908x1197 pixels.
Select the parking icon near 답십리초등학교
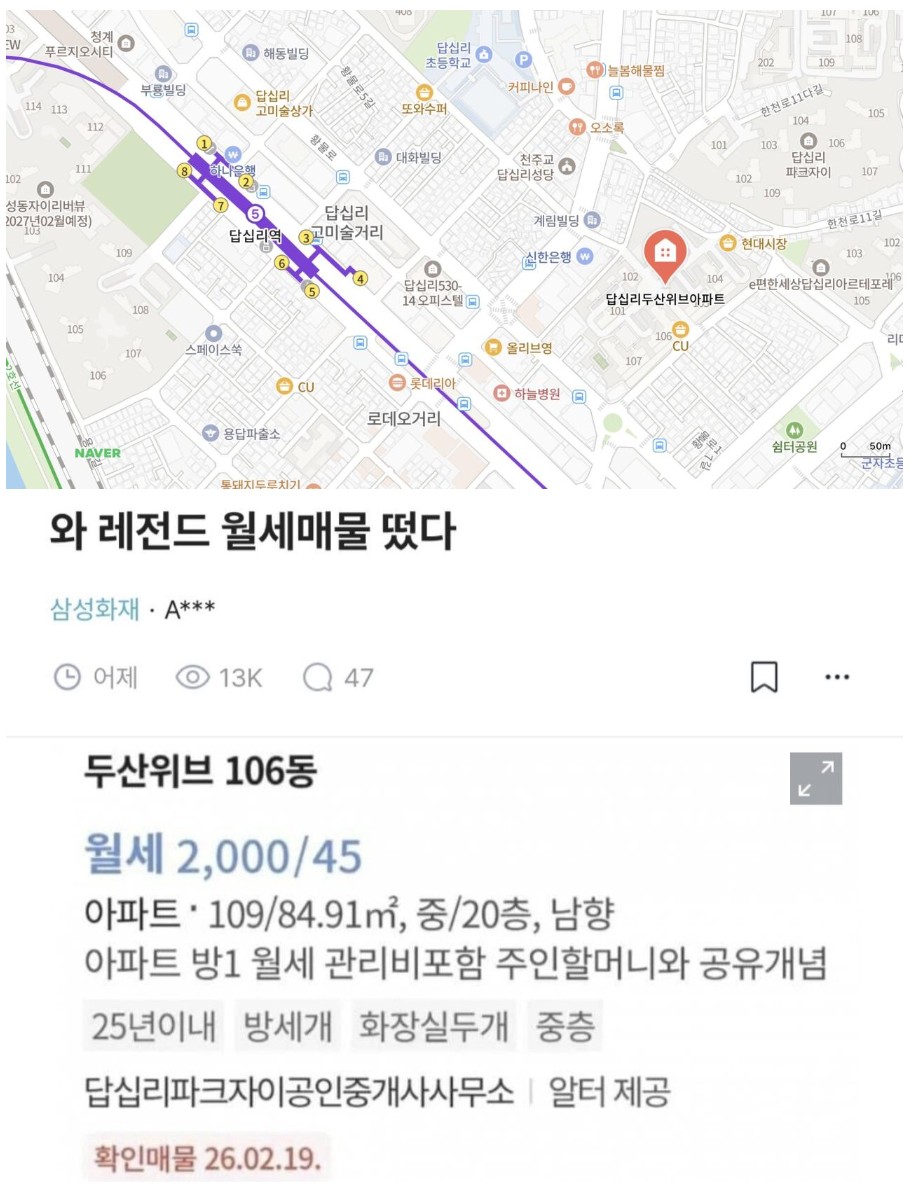pyautogui.click(x=523, y=61)
